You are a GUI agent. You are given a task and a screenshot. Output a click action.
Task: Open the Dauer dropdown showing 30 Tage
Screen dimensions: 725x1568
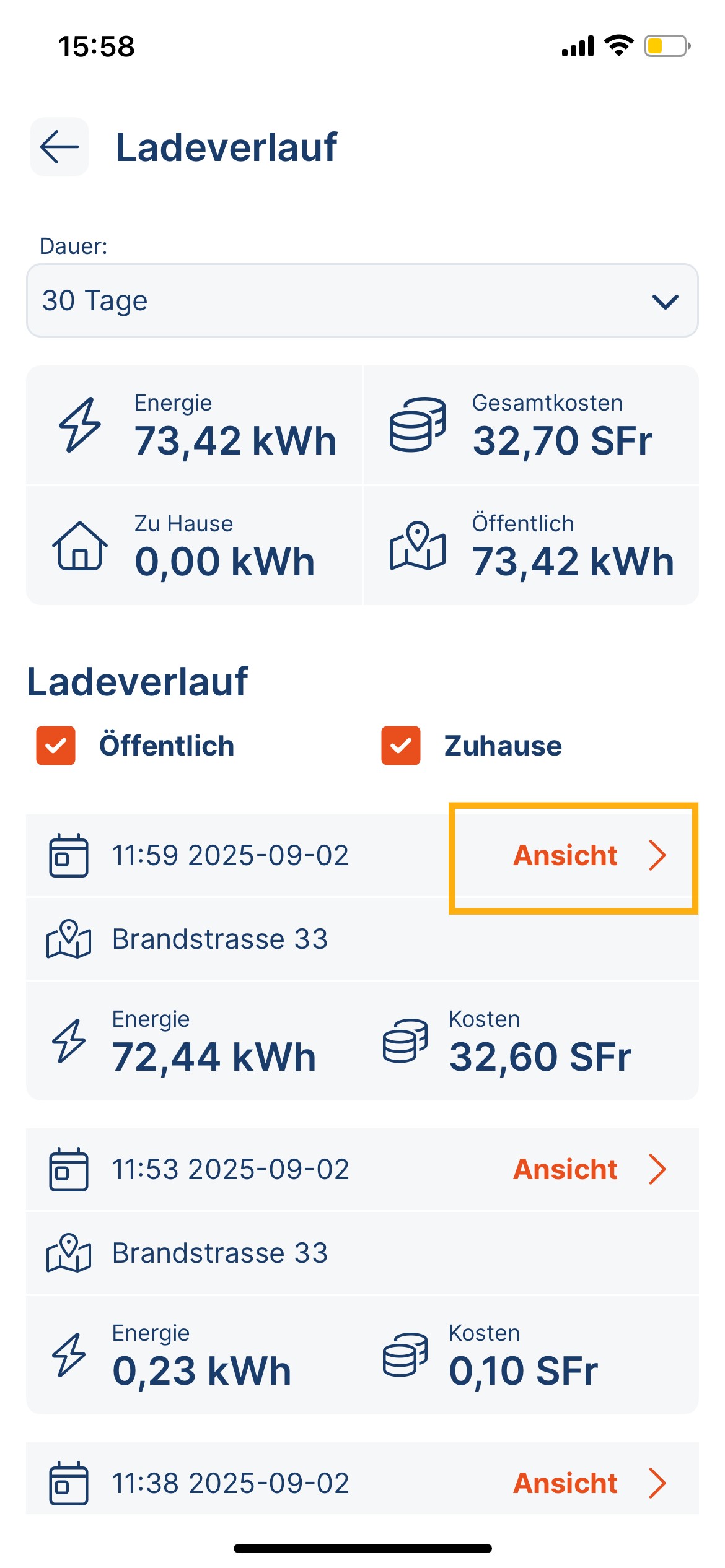point(362,301)
